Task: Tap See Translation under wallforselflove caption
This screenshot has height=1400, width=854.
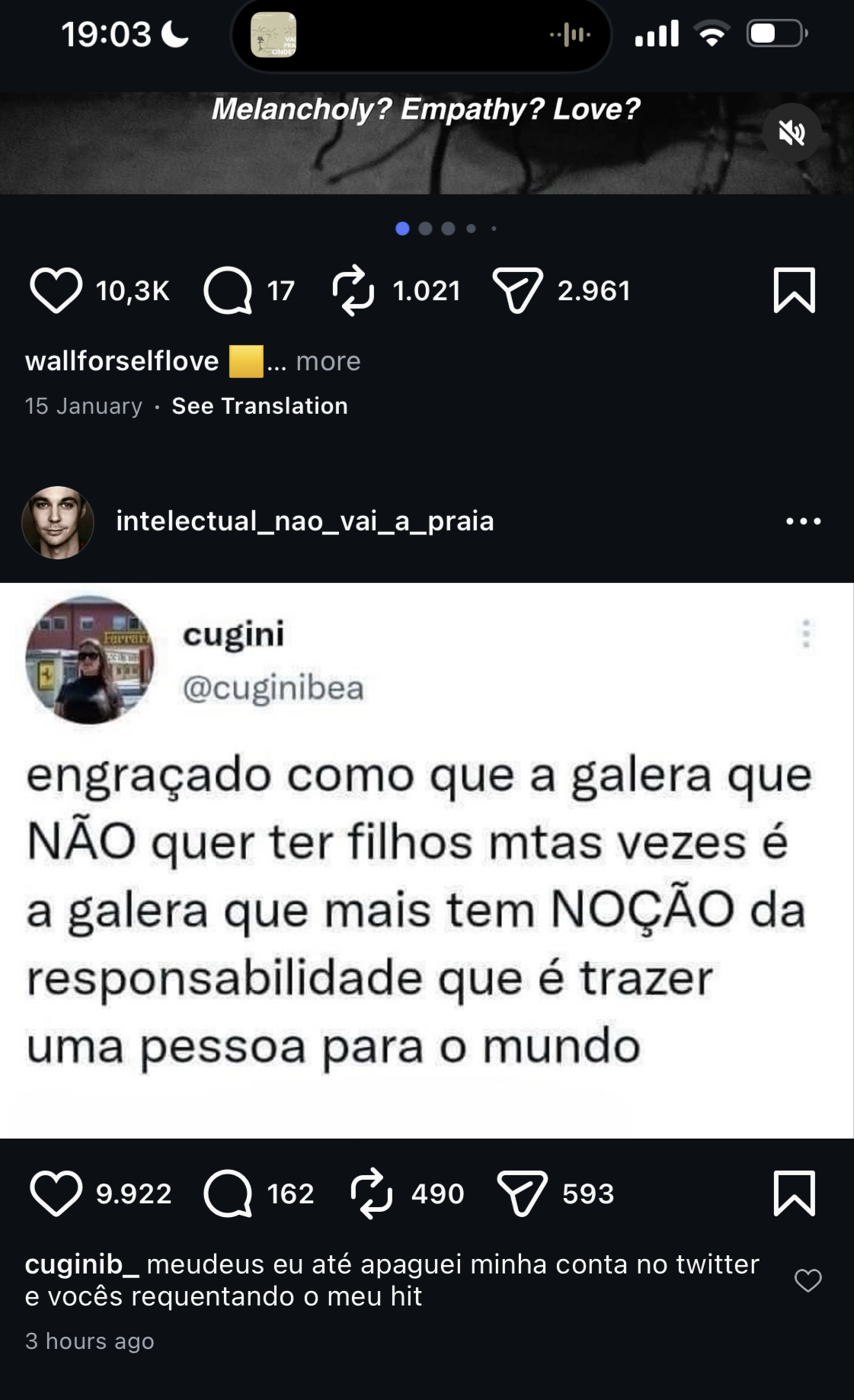Action: (259, 406)
